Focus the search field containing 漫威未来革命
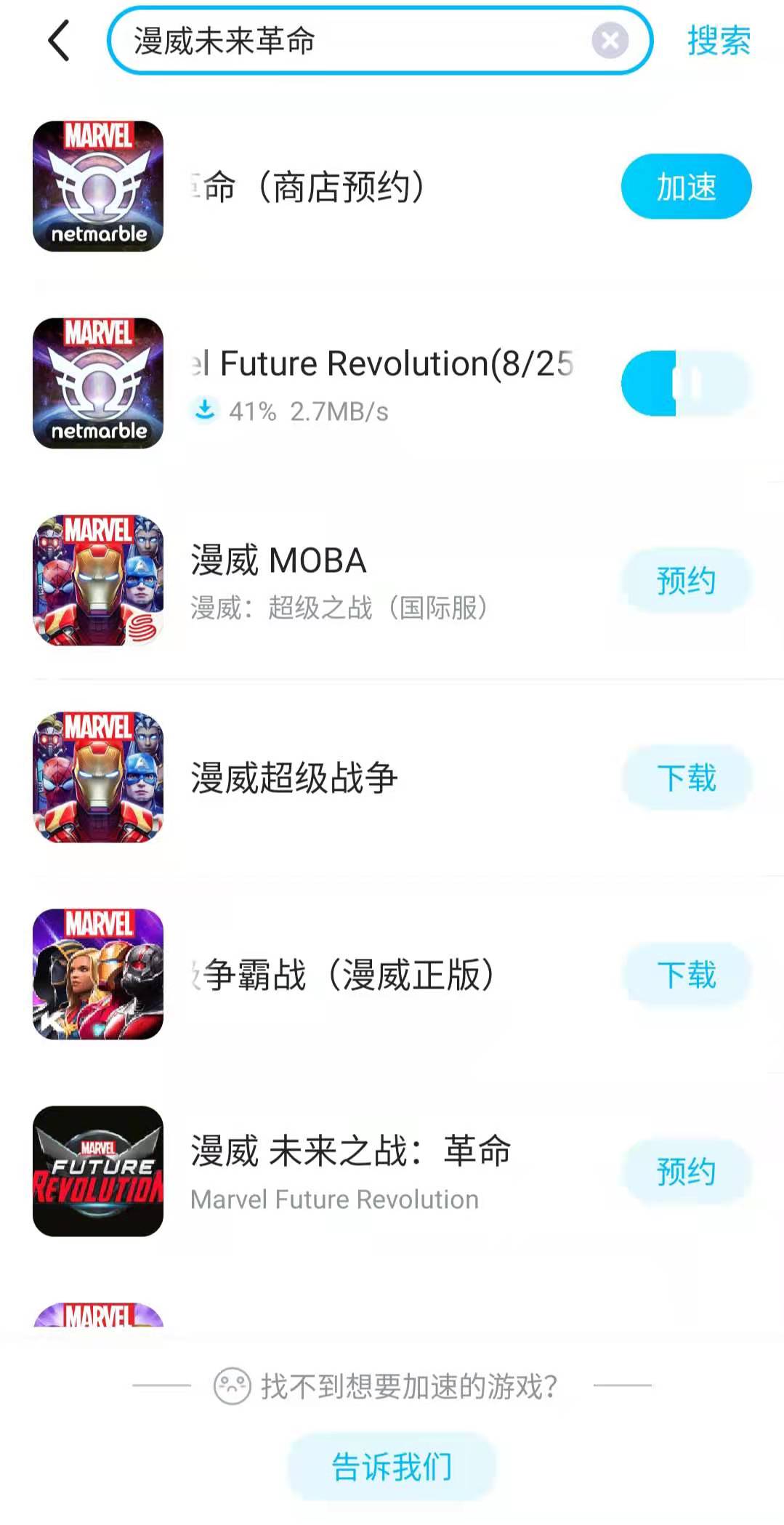The width and height of the screenshot is (784, 1525). (x=356, y=41)
